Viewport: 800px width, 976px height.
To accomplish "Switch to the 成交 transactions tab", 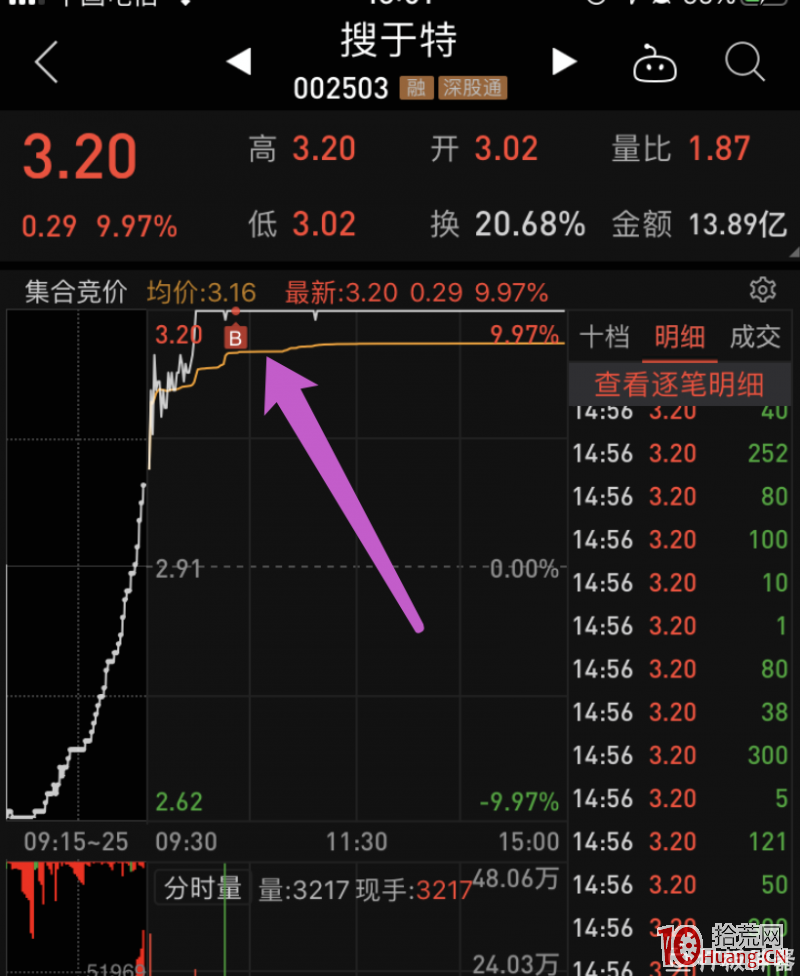I will tap(755, 337).
